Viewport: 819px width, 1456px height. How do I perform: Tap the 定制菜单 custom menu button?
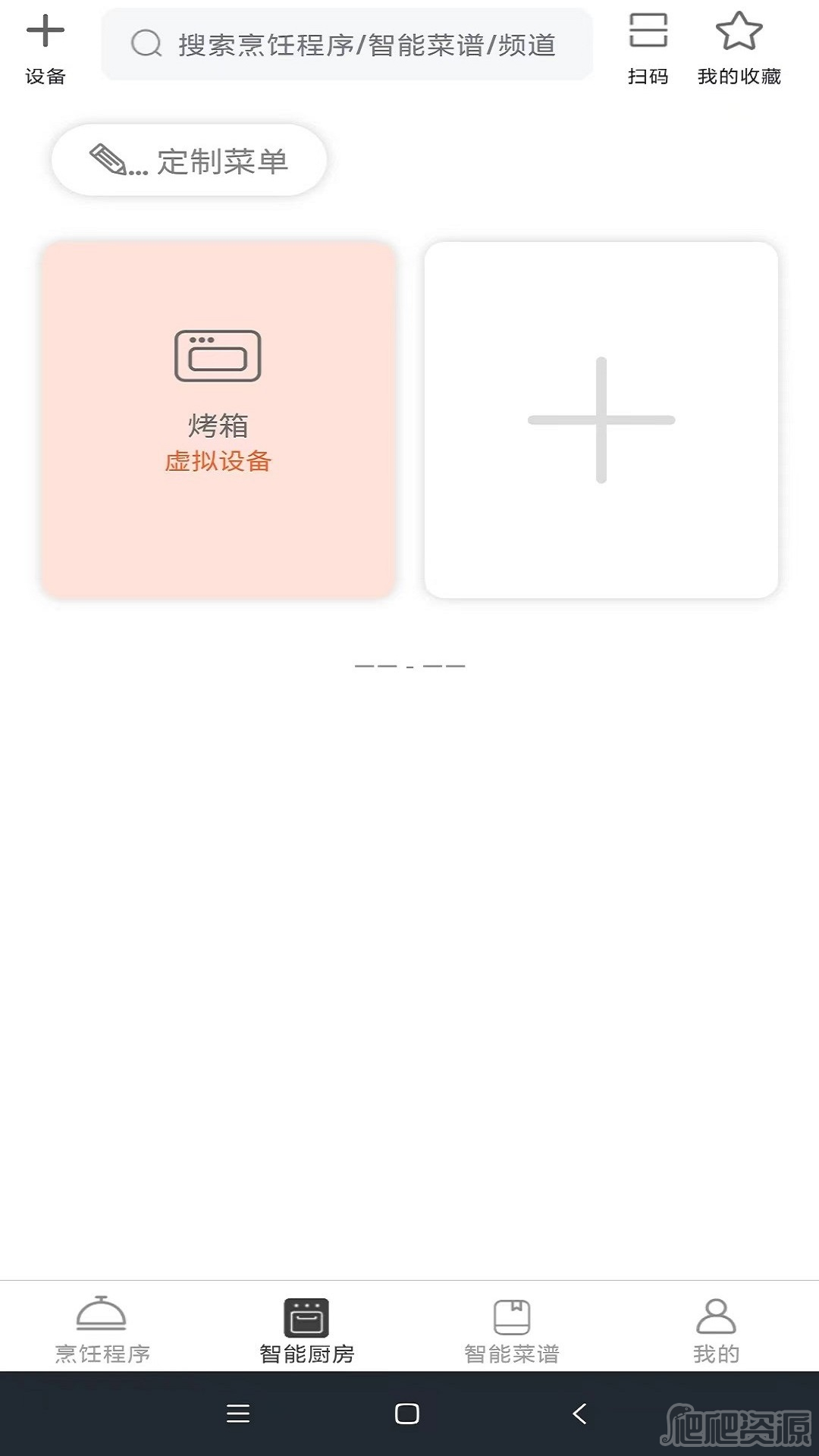click(x=189, y=160)
